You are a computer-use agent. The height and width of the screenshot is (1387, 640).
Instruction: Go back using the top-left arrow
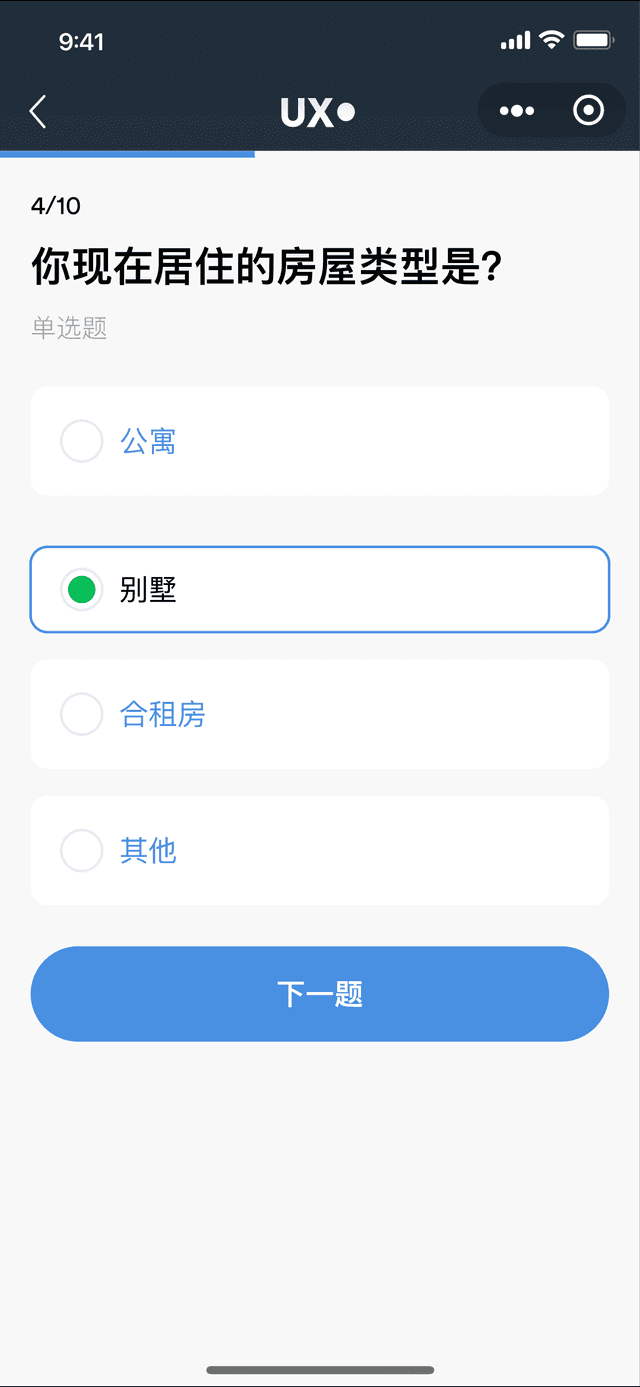pos(38,111)
